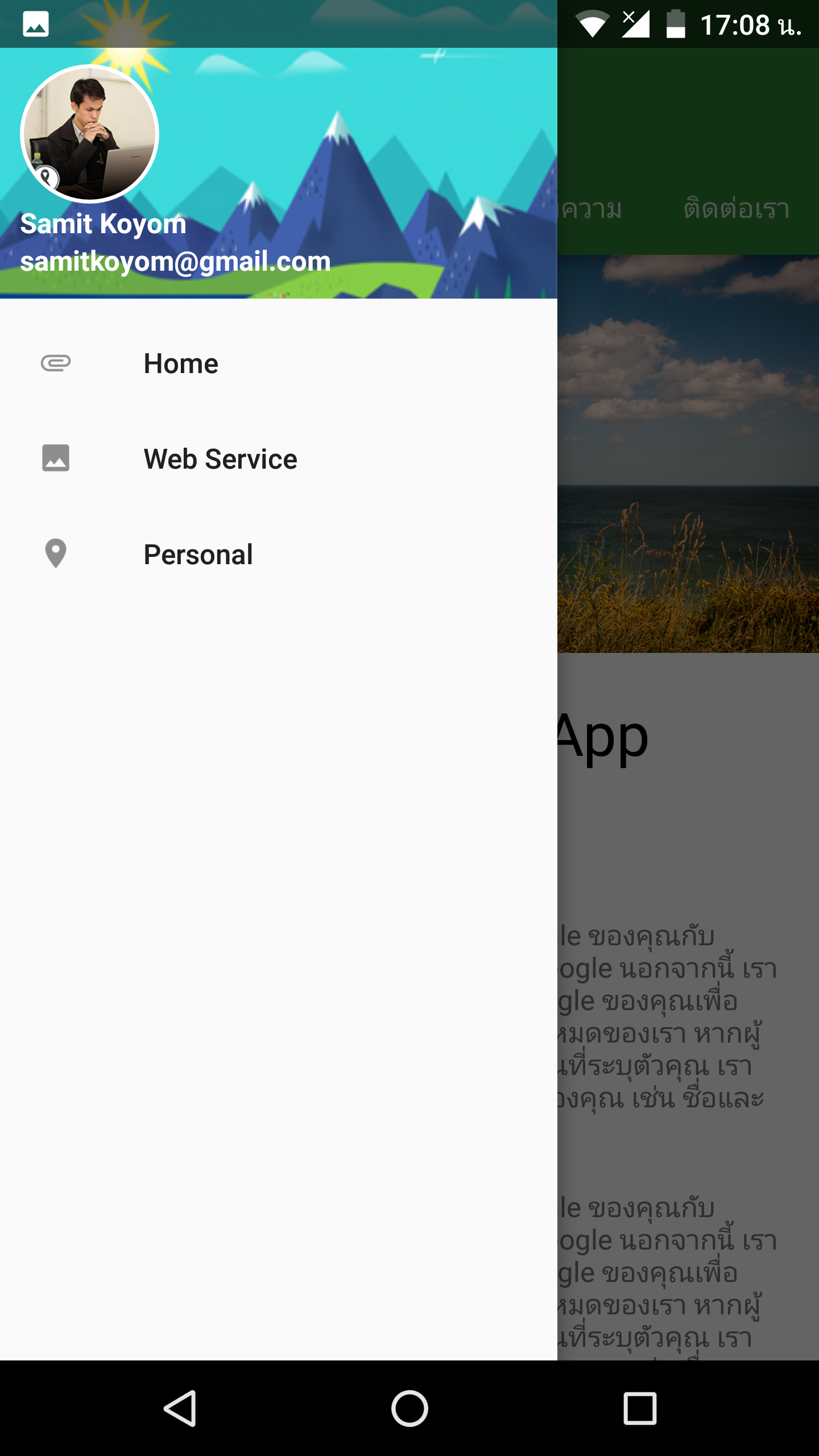Tap Samit Koyom's profile picture
The image size is (819, 1456).
(x=89, y=134)
